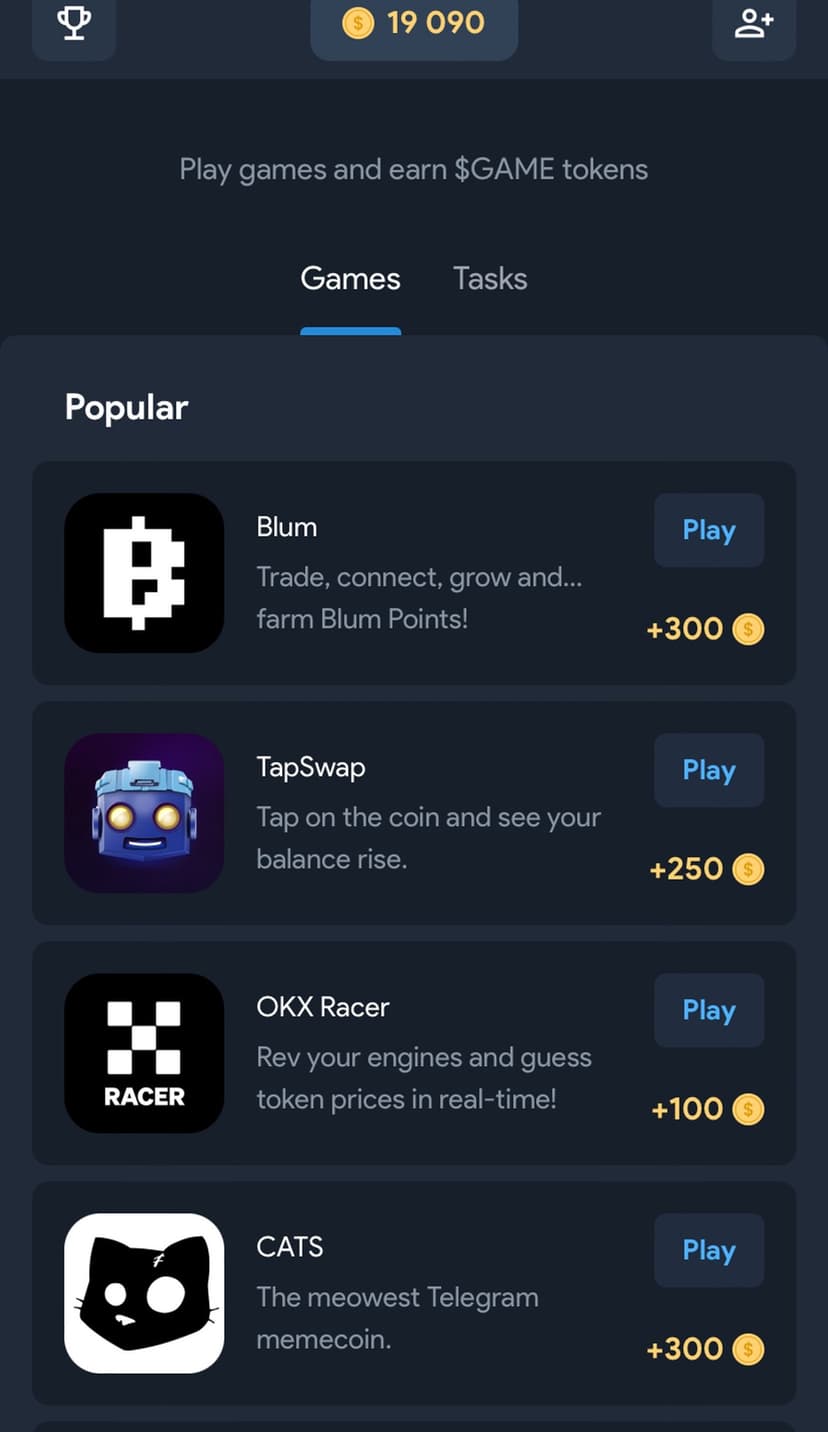Image resolution: width=828 pixels, height=1432 pixels.
Task: Tap the add friend invite icon
Action: click(753, 24)
